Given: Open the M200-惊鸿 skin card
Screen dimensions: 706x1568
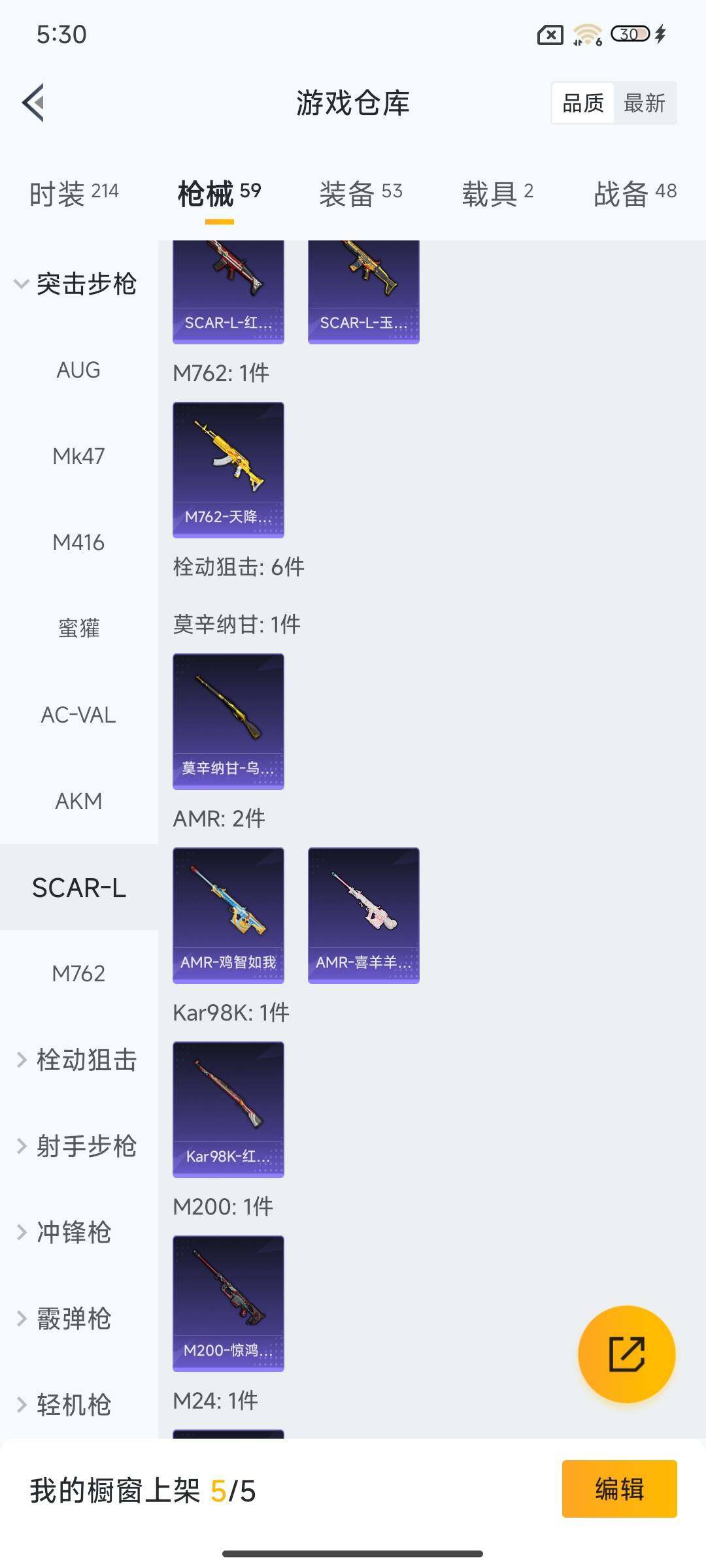Looking at the screenshot, I should coord(228,1307).
